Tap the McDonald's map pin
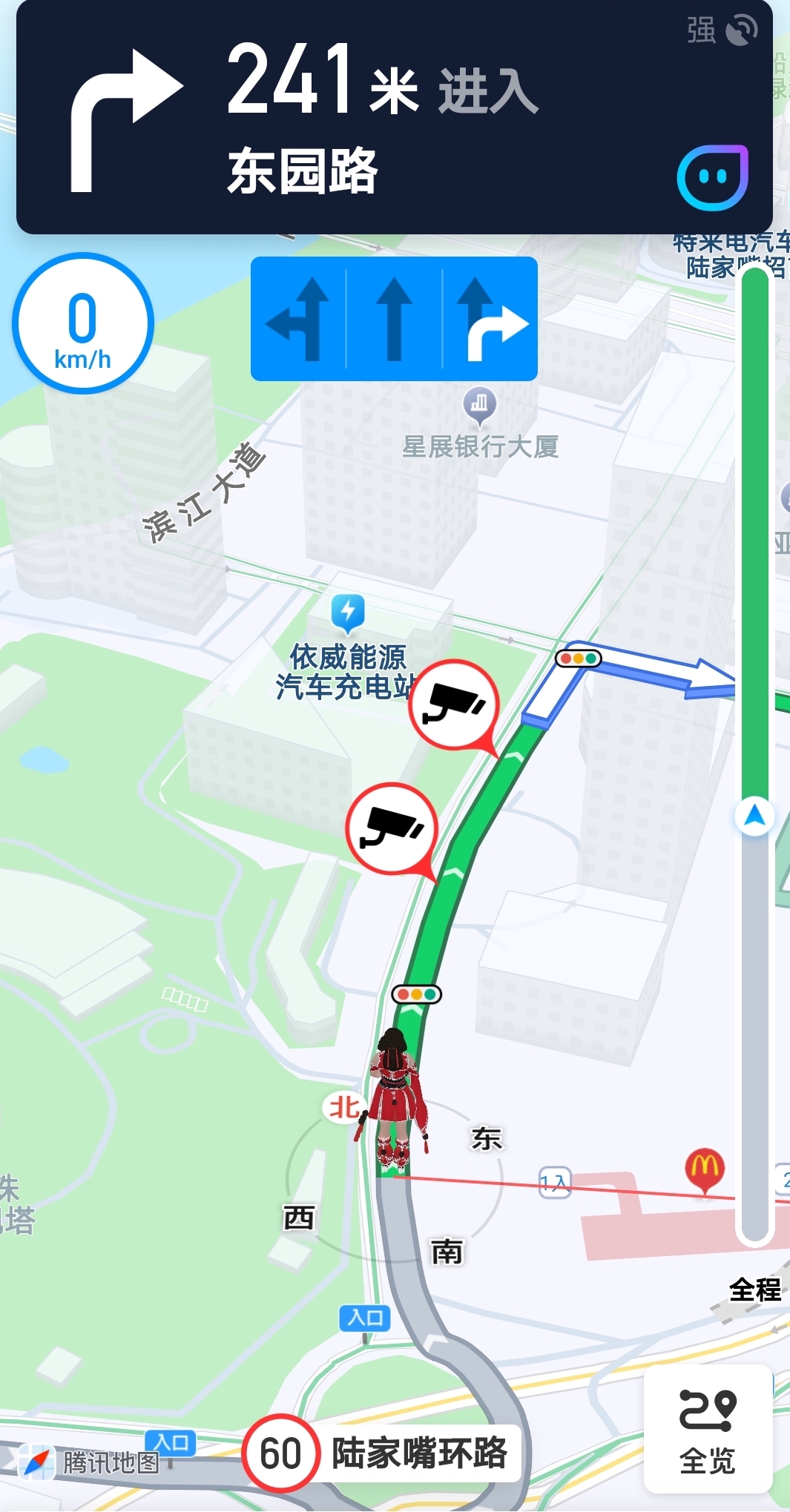 pyautogui.click(x=704, y=1169)
